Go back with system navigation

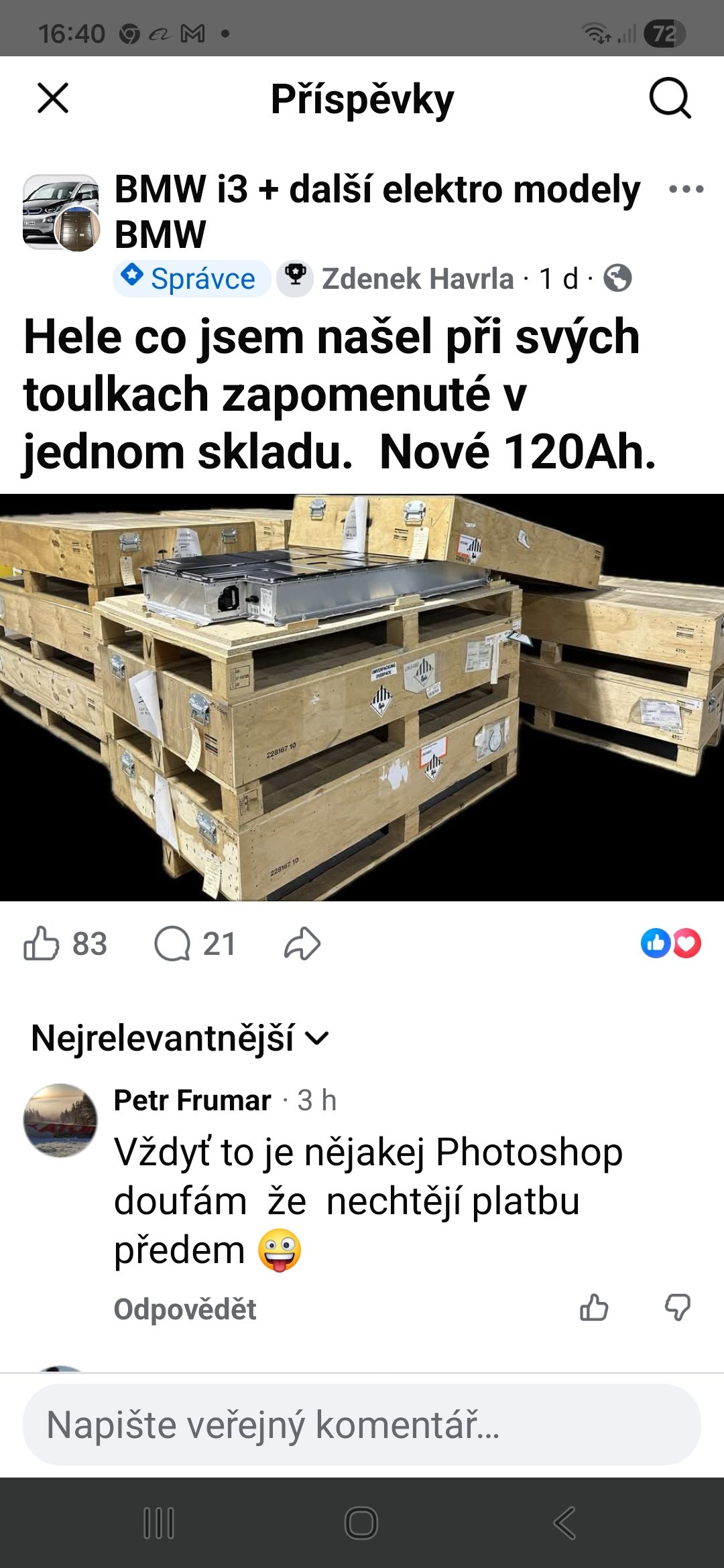564,1523
